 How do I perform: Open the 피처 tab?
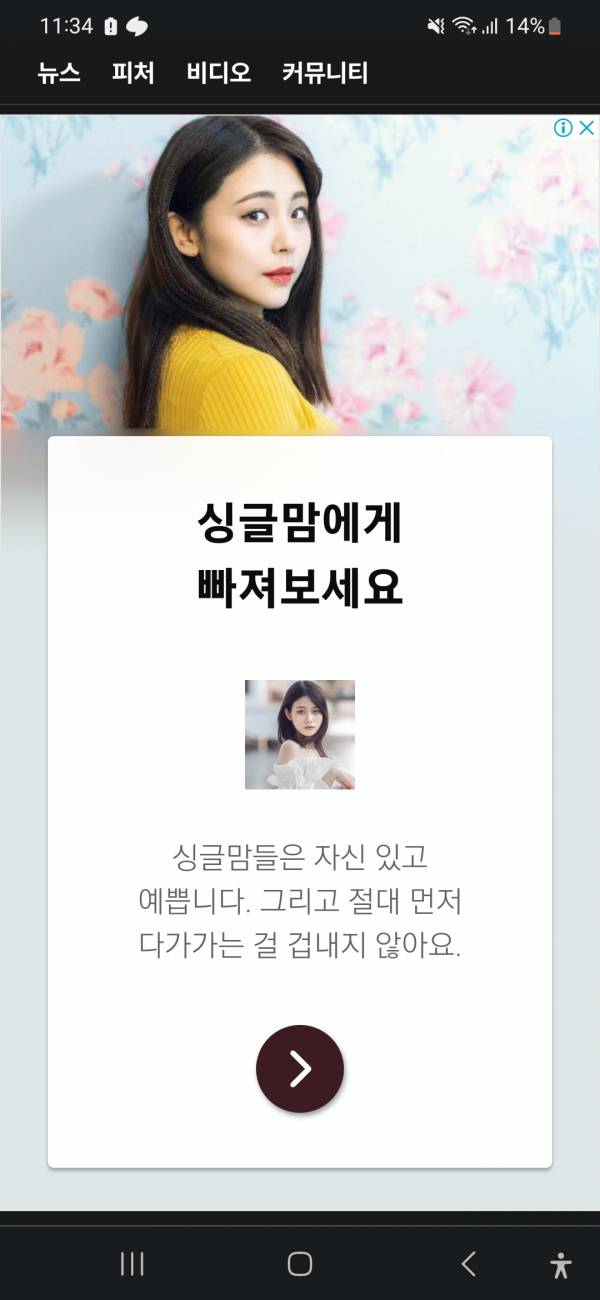pyautogui.click(x=133, y=73)
